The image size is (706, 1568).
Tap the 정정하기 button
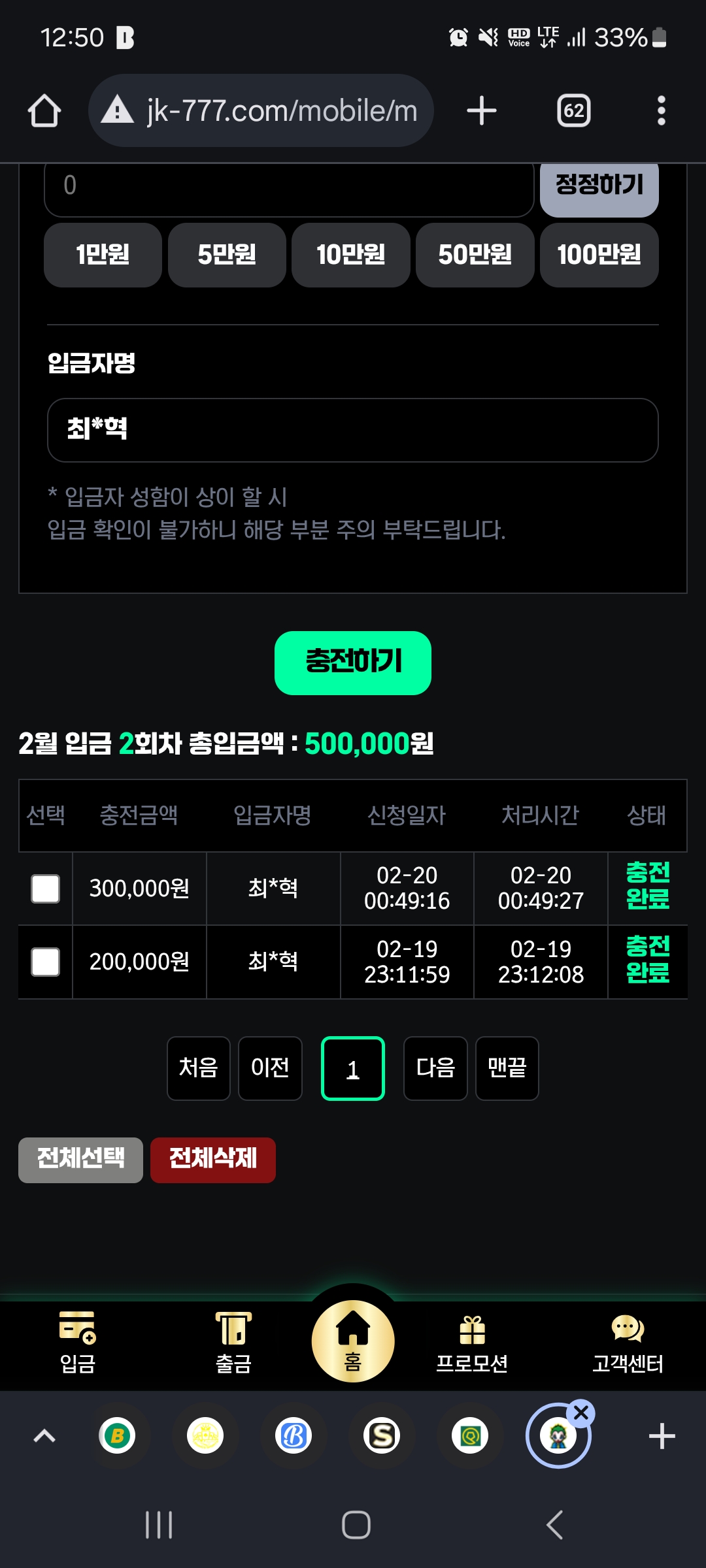click(x=599, y=186)
